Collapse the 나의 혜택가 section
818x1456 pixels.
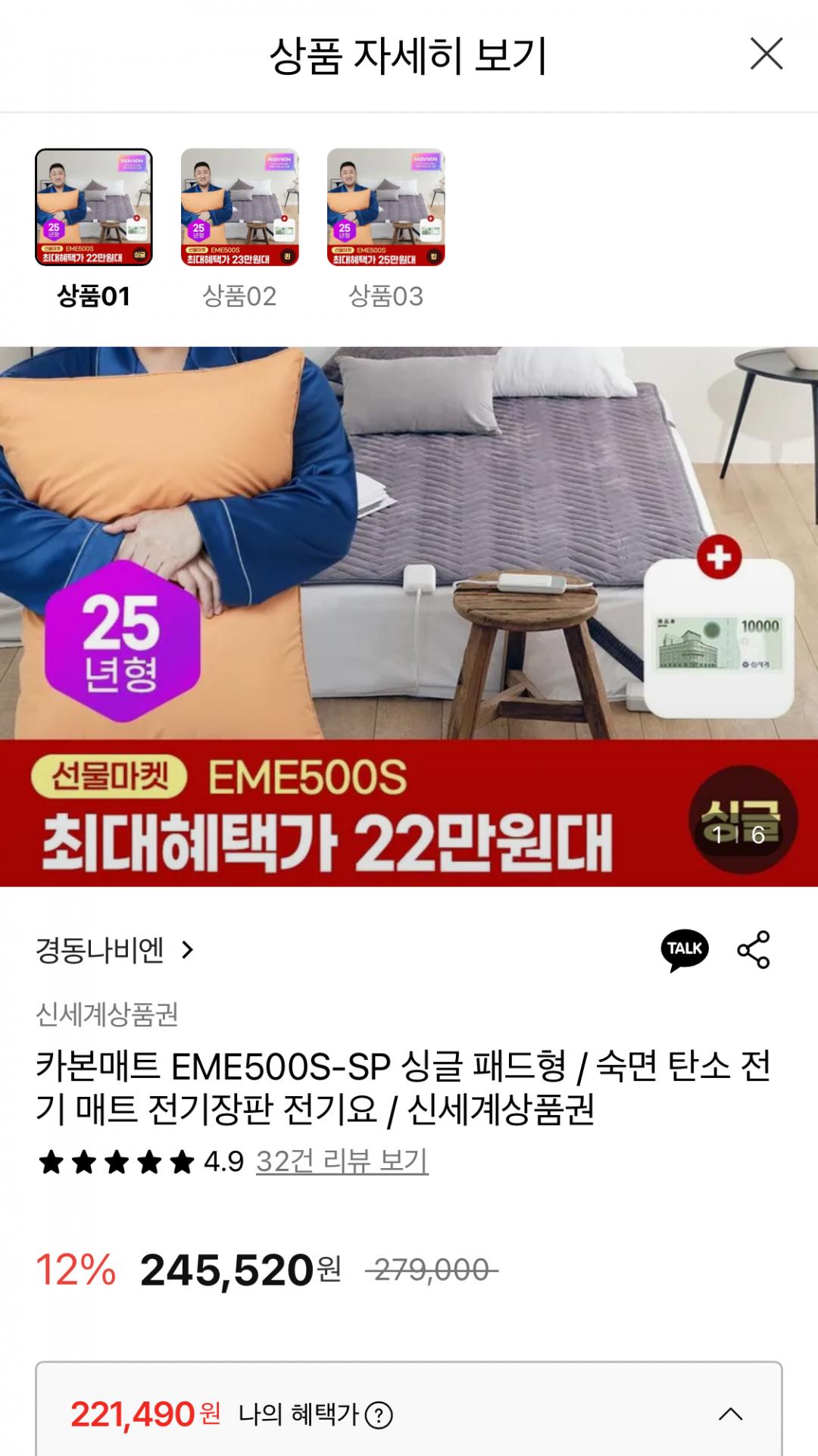(730, 1414)
